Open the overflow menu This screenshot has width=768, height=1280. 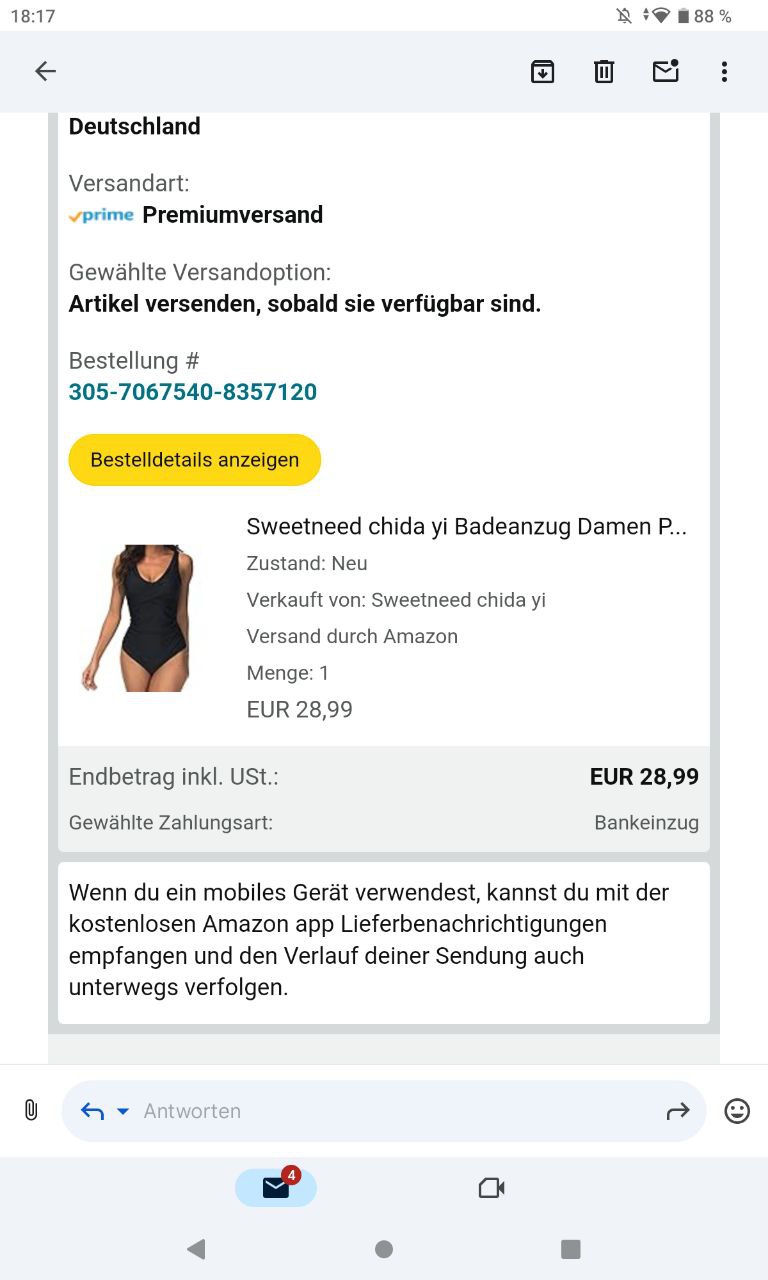(724, 71)
